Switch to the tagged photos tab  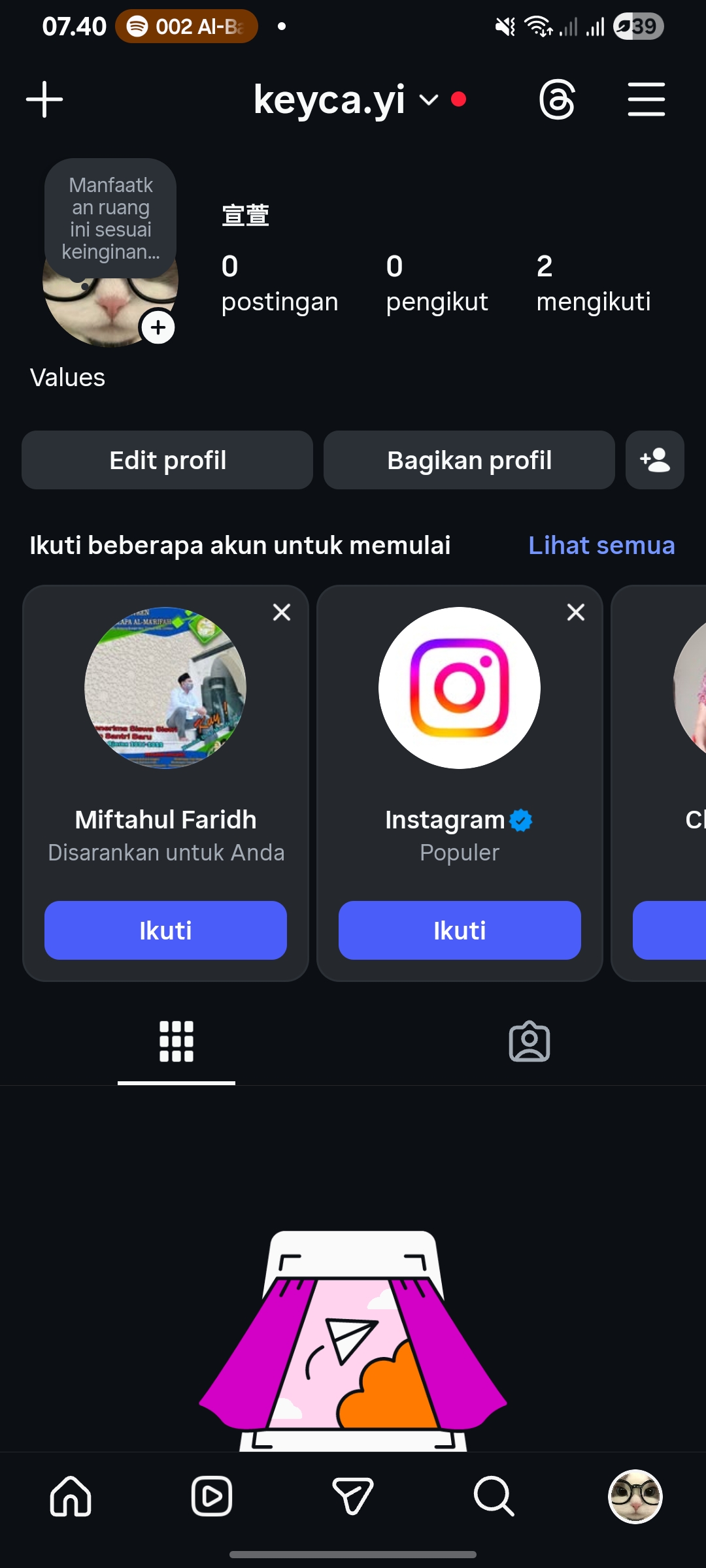click(529, 1041)
